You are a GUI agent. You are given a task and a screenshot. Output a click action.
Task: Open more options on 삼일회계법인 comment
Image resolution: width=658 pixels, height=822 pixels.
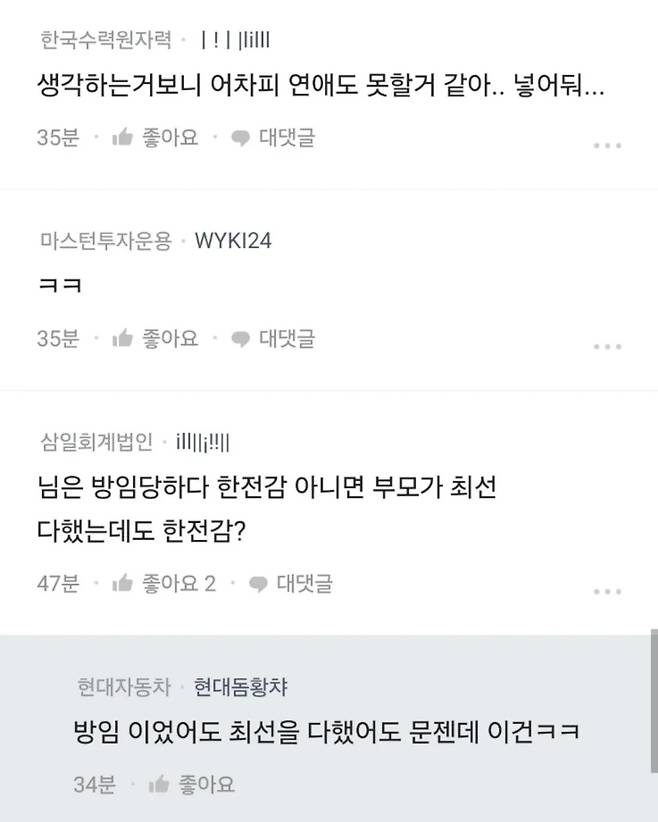pyautogui.click(x=607, y=590)
